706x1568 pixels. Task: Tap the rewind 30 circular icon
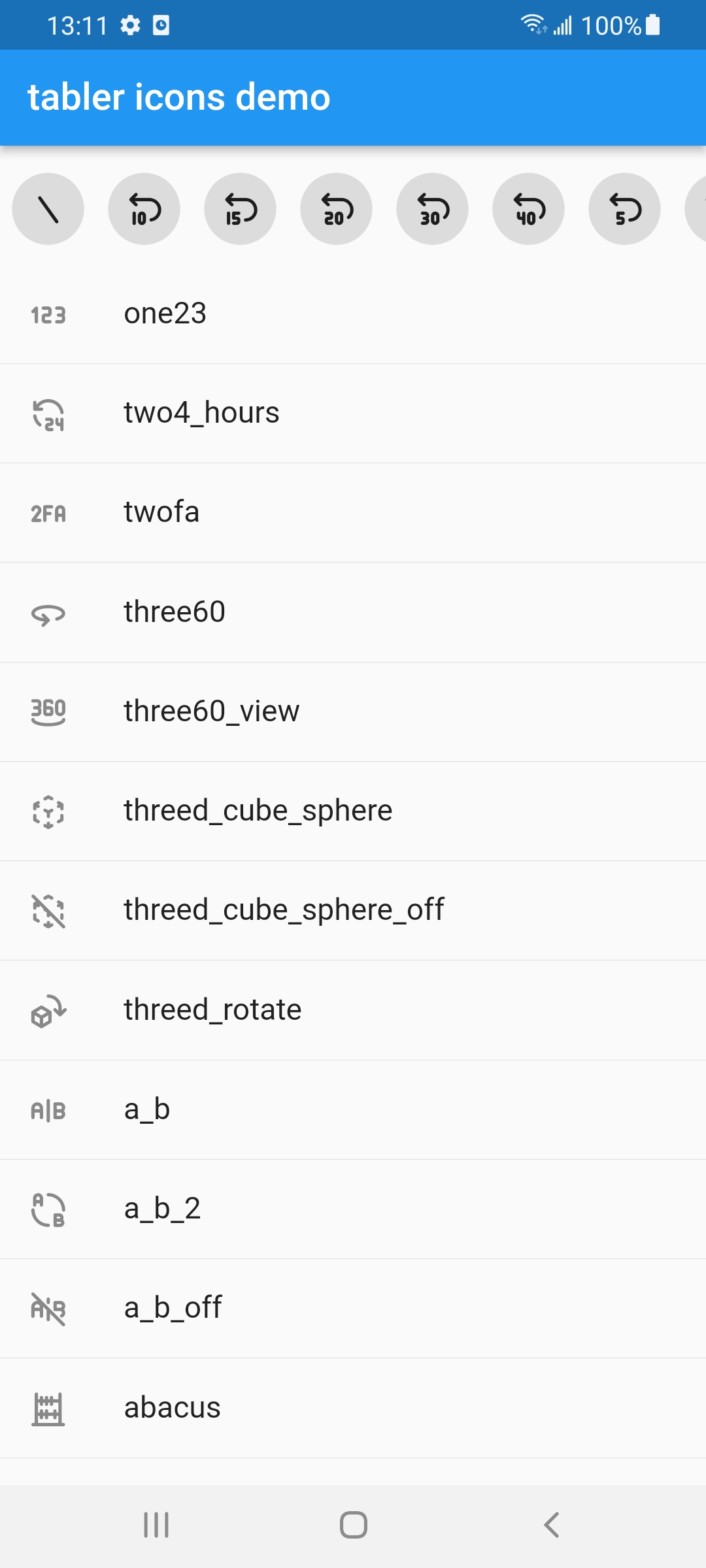(x=432, y=209)
